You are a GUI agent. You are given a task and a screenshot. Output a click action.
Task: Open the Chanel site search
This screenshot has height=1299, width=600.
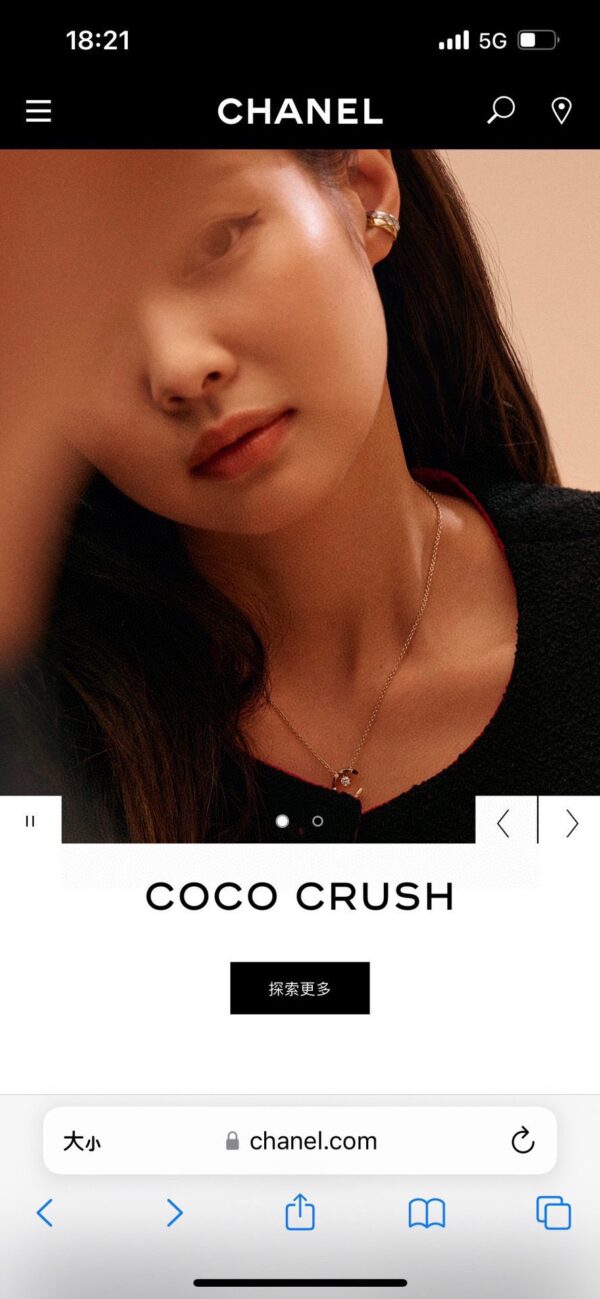click(x=500, y=110)
